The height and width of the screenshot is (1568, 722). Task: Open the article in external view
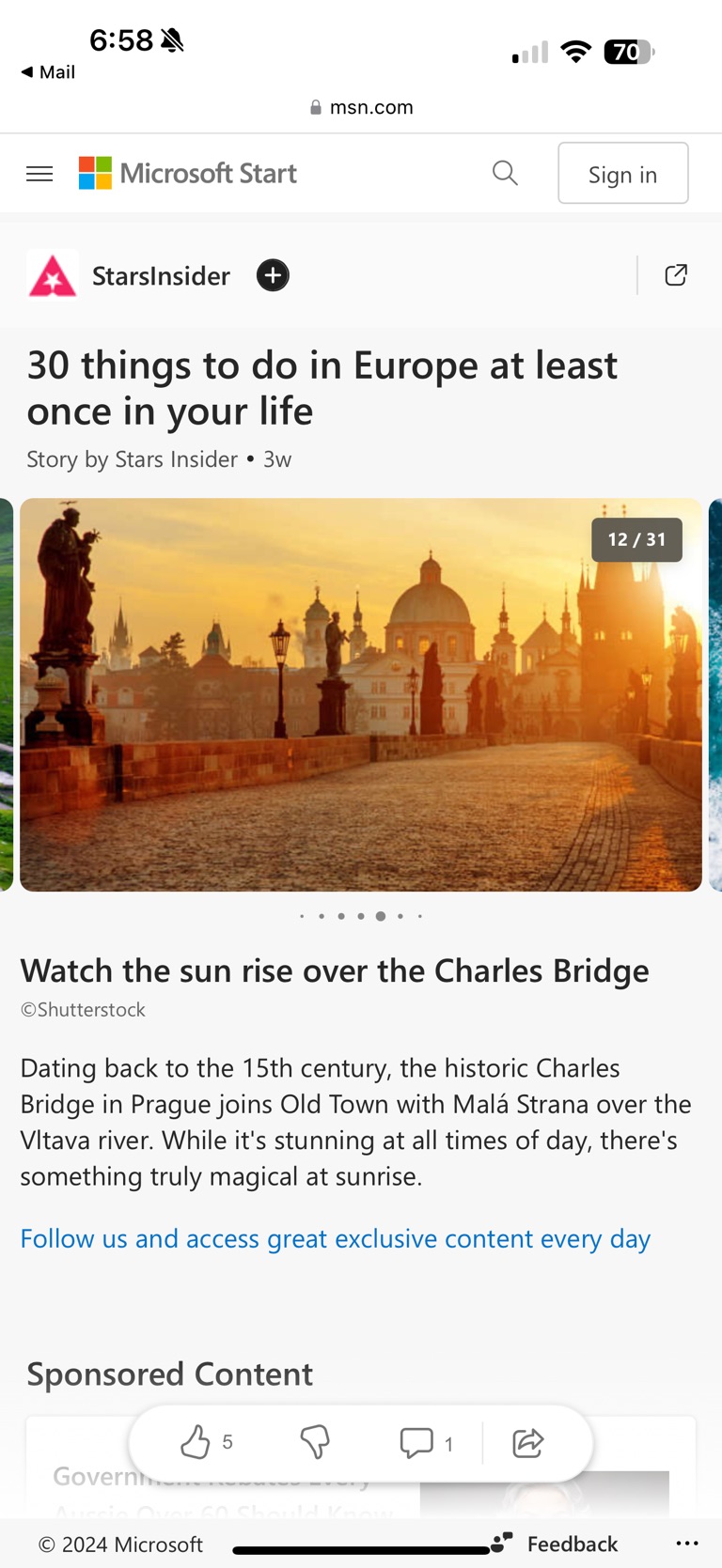[x=676, y=275]
